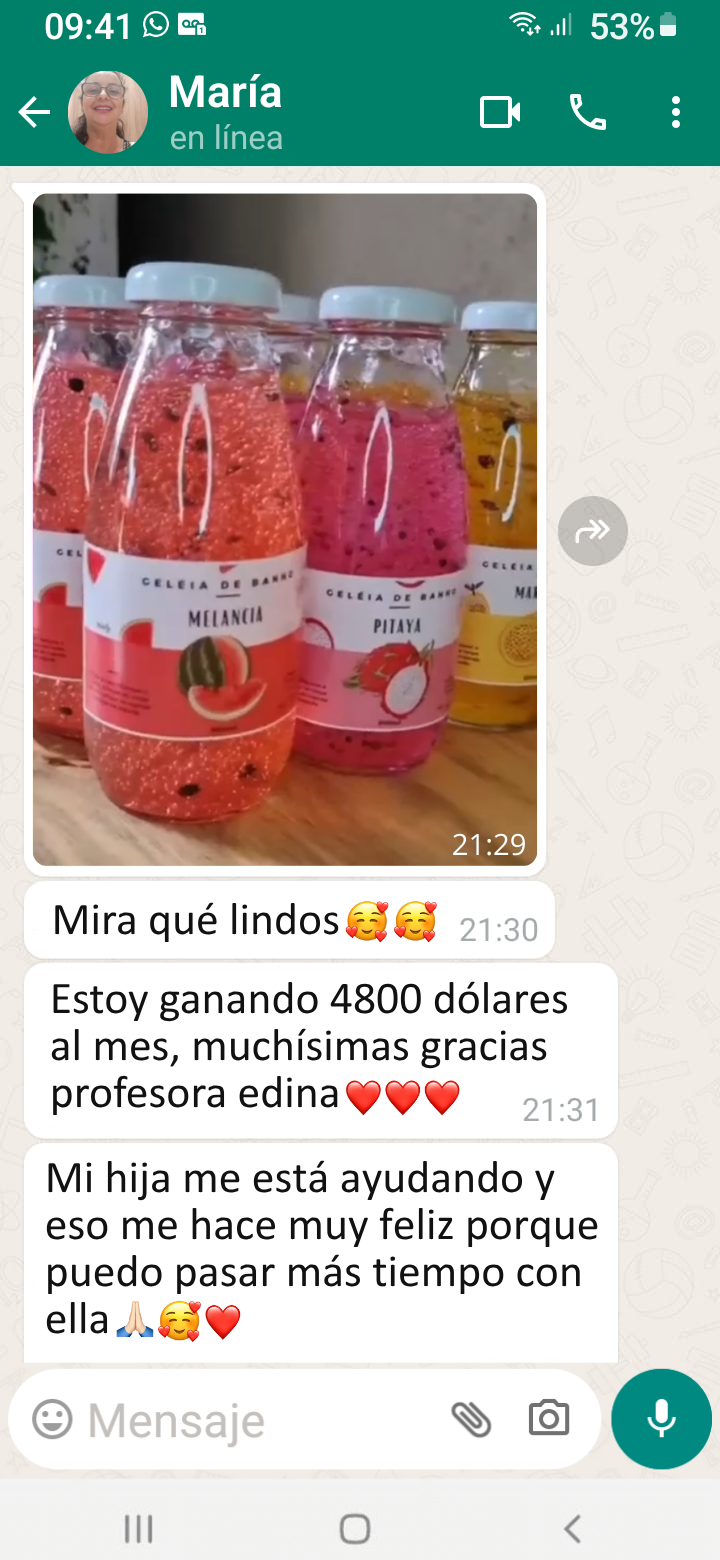Open the overflow menu
The image size is (720, 1560).
click(676, 112)
